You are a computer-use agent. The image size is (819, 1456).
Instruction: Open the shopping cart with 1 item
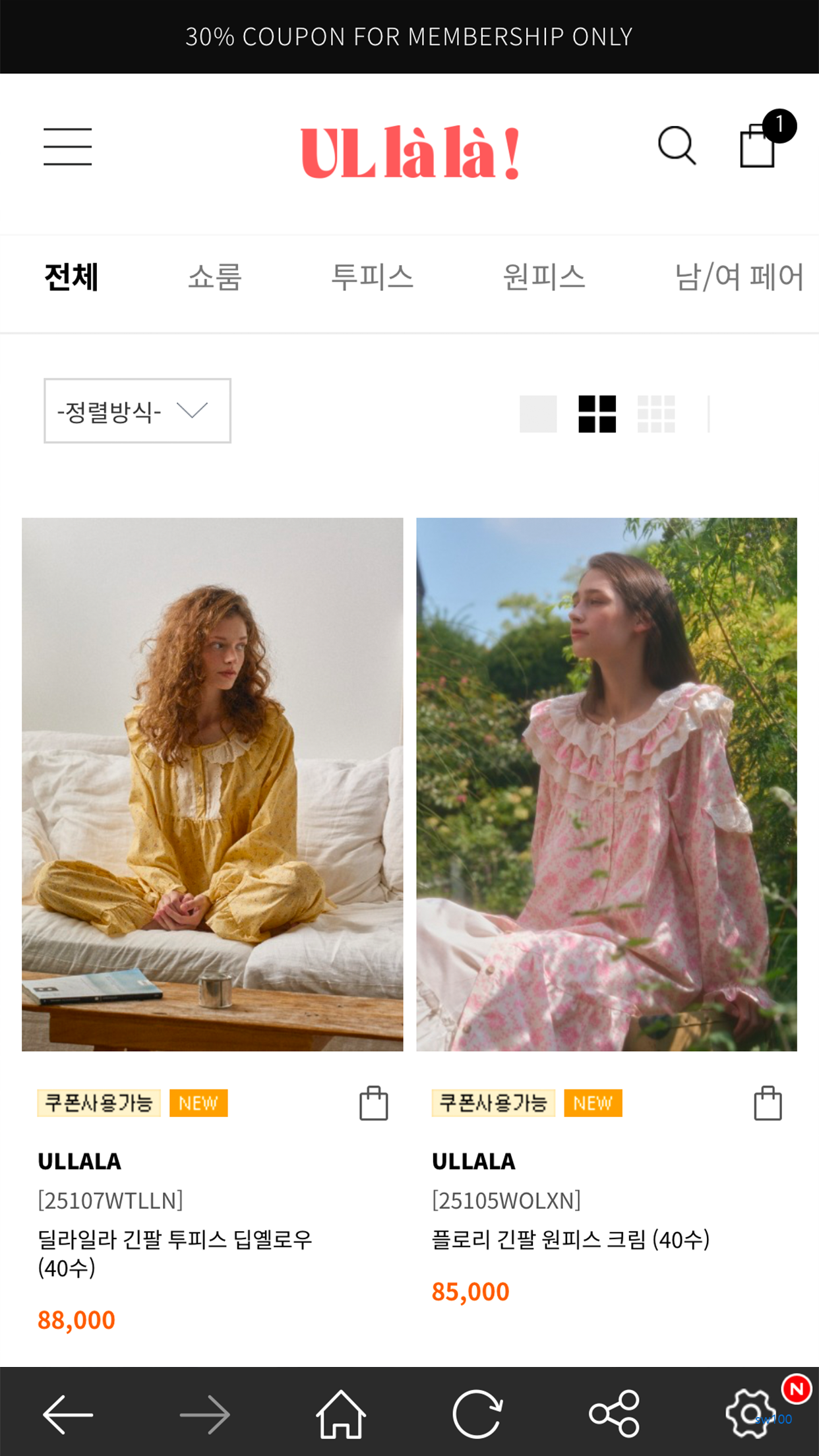757,148
